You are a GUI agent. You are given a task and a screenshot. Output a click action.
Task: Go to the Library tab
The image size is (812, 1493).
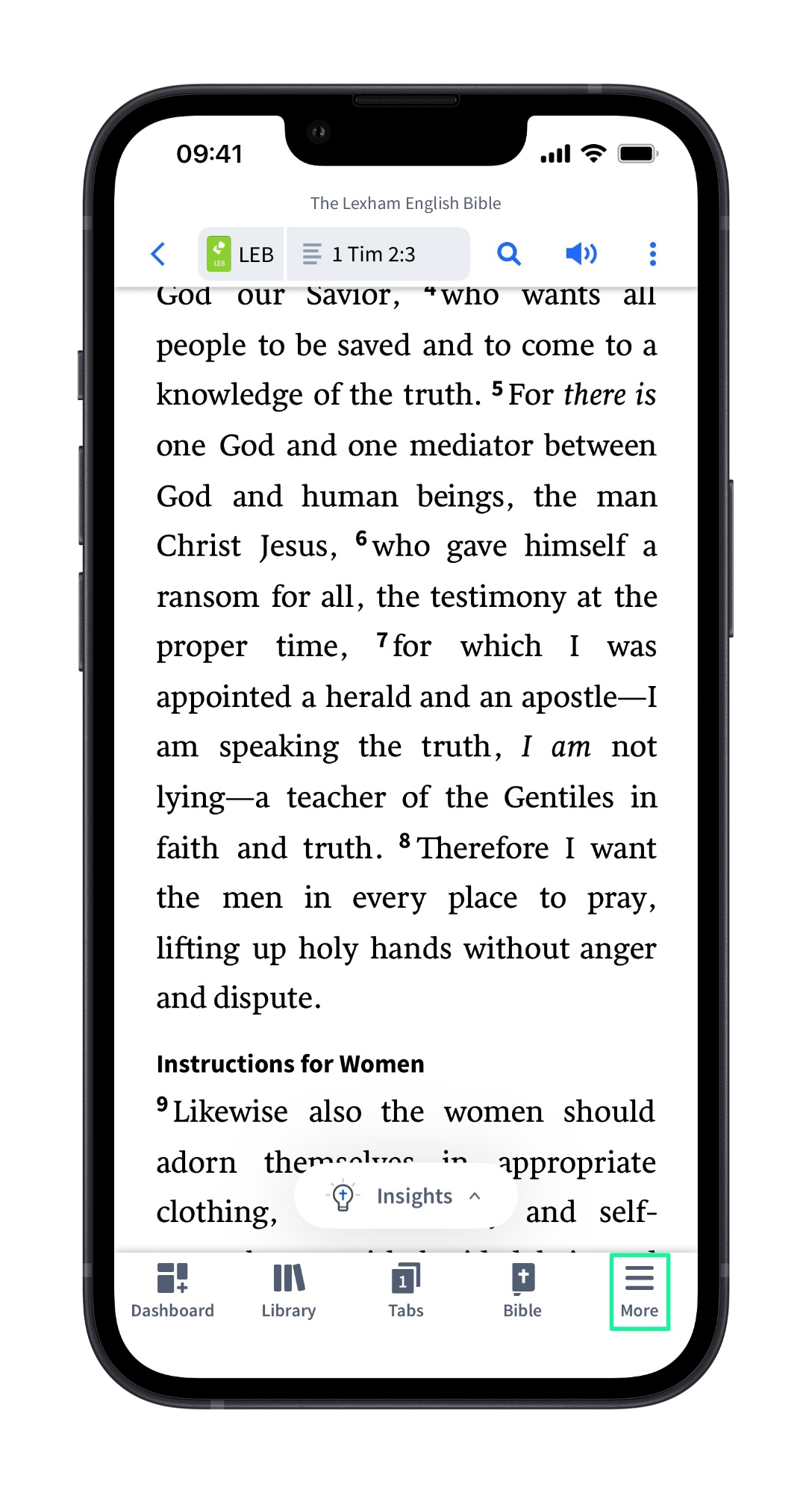pyautogui.click(x=289, y=1291)
